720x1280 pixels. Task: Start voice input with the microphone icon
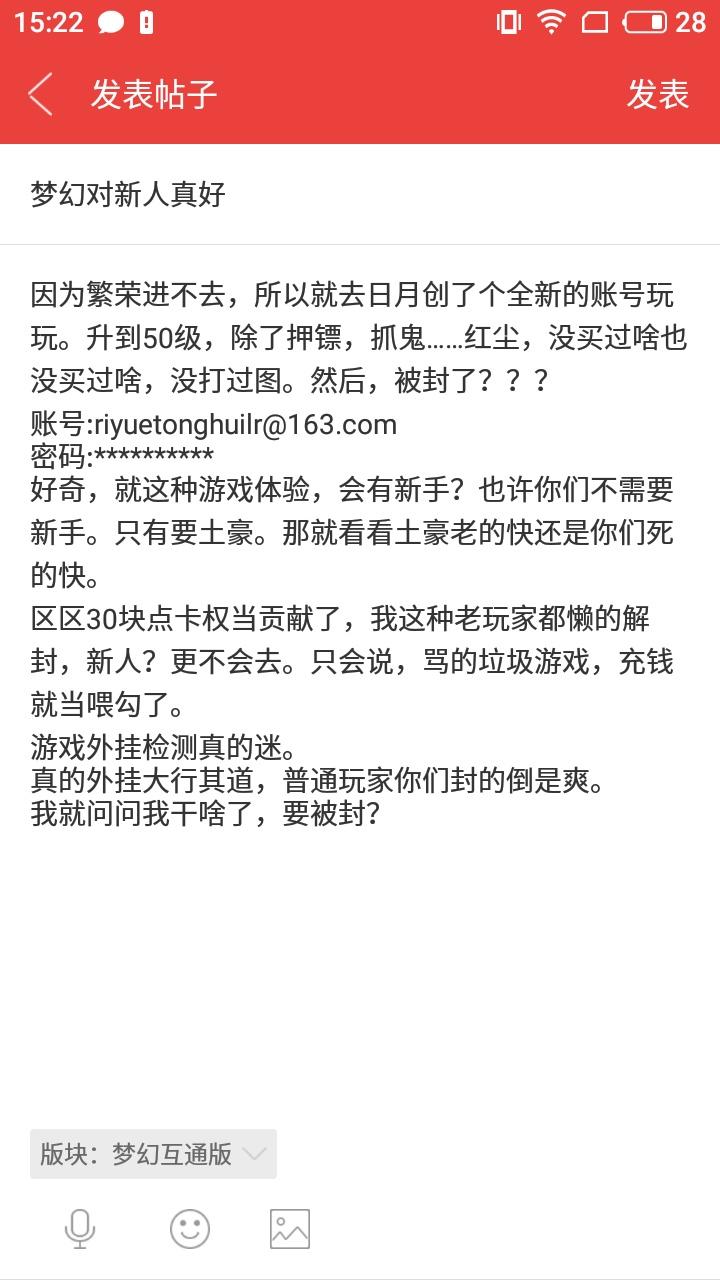click(x=79, y=1229)
